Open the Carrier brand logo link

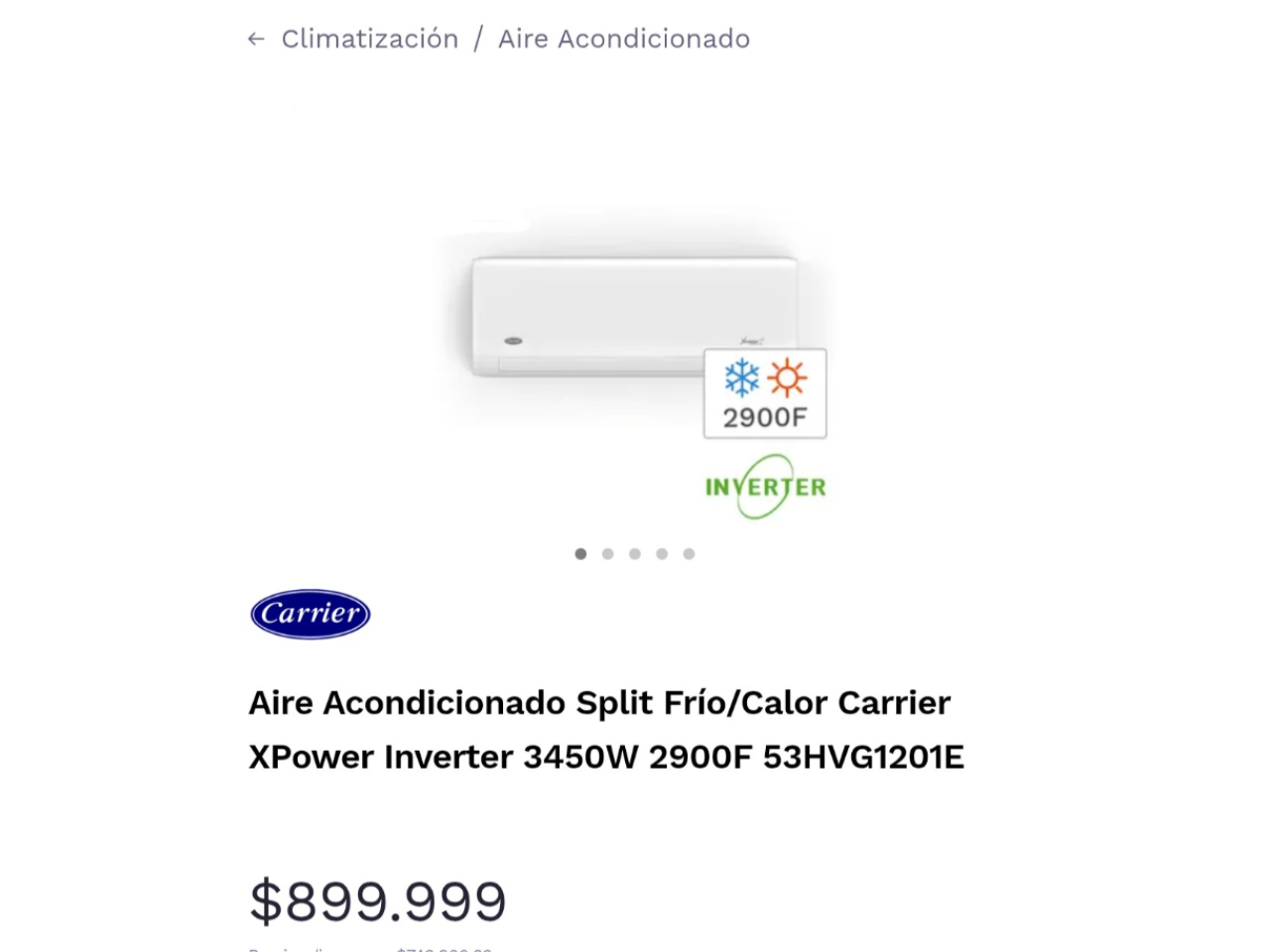(311, 614)
